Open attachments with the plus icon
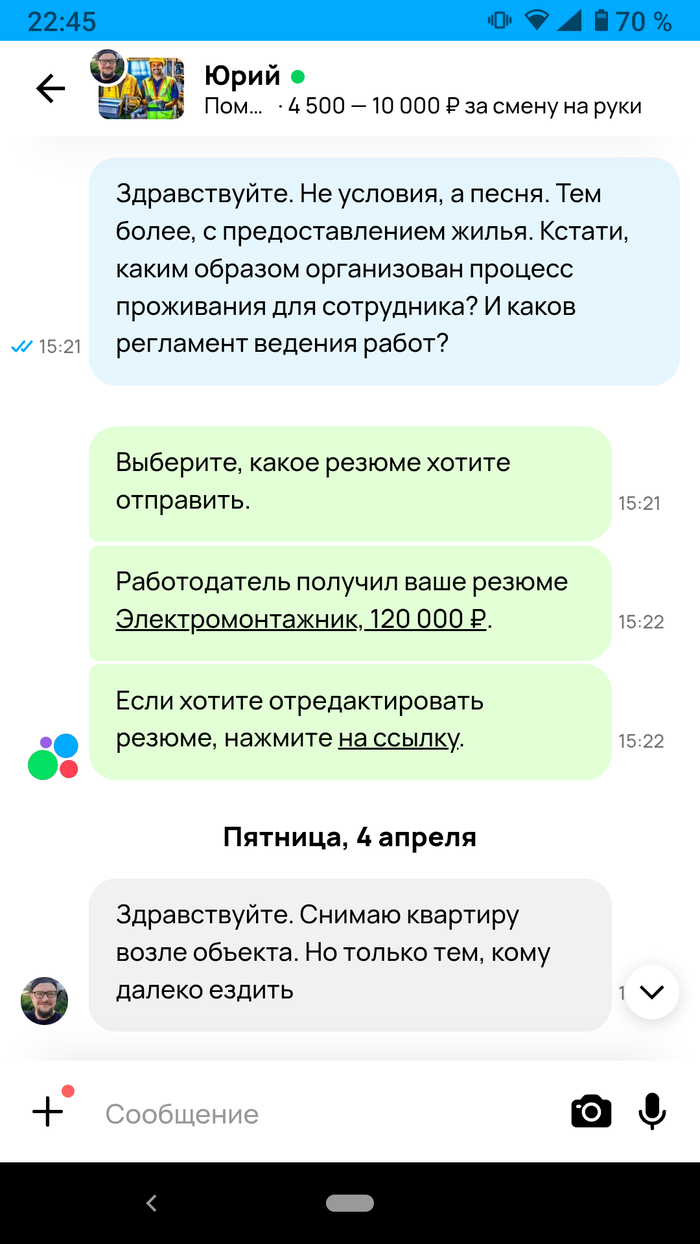 click(48, 1111)
